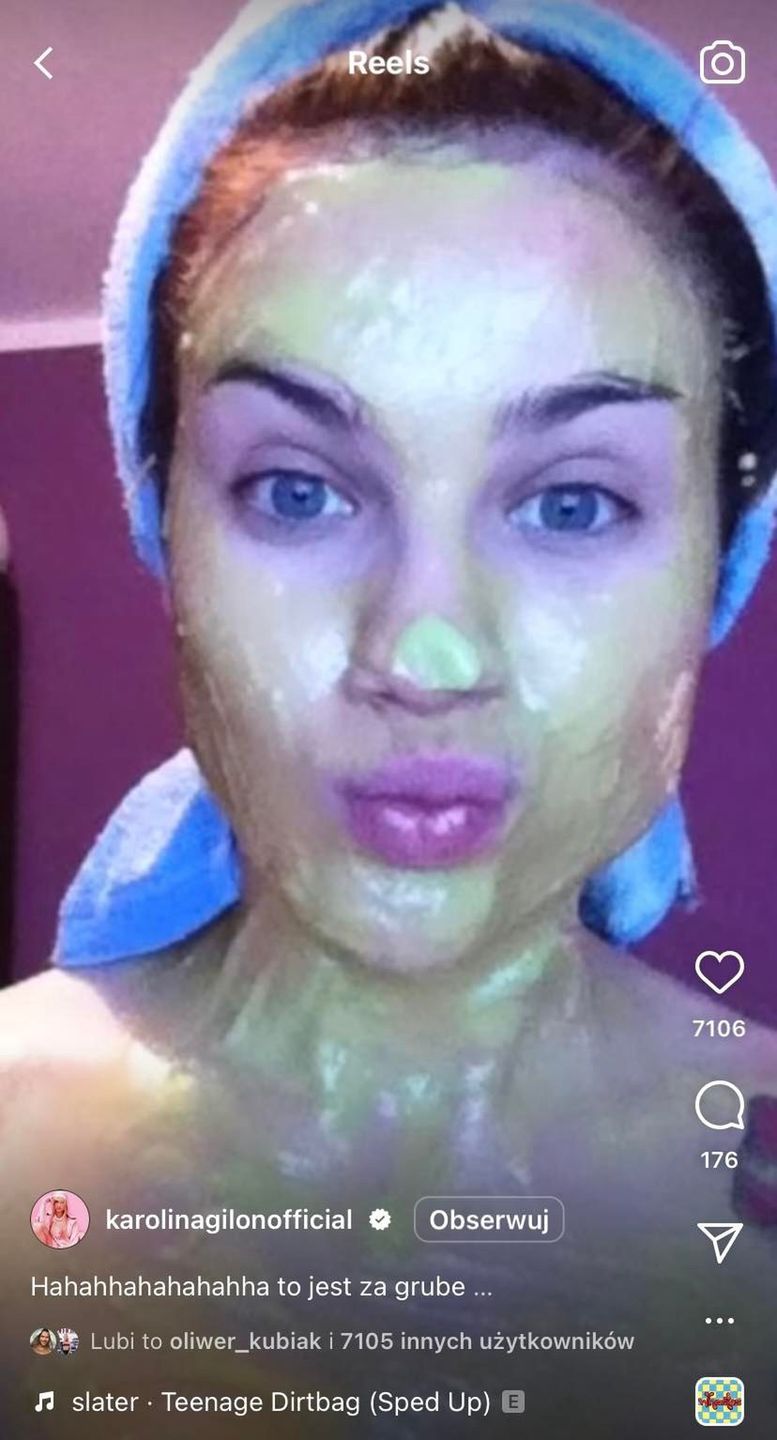Like this reel with the heart icon
777x1440 pixels.
[x=719, y=973]
